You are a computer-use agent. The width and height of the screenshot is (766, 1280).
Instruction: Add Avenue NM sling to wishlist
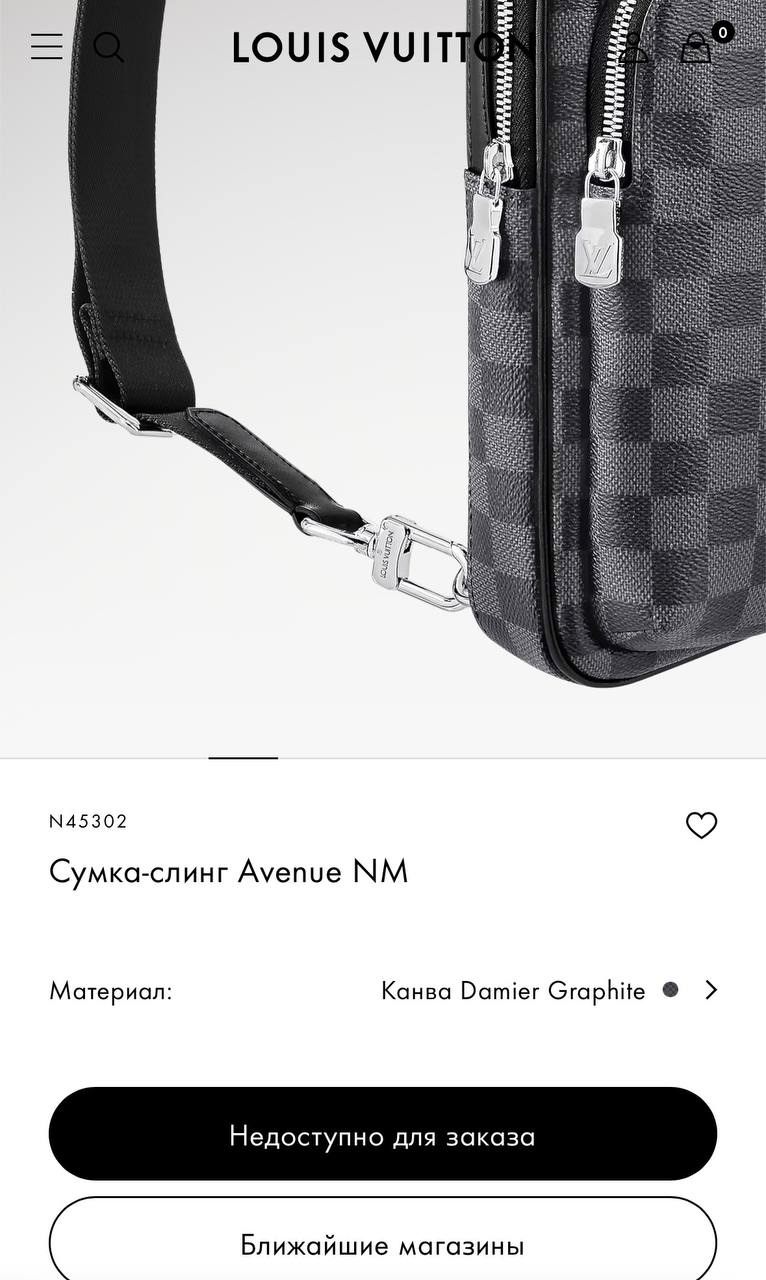pos(701,825)
